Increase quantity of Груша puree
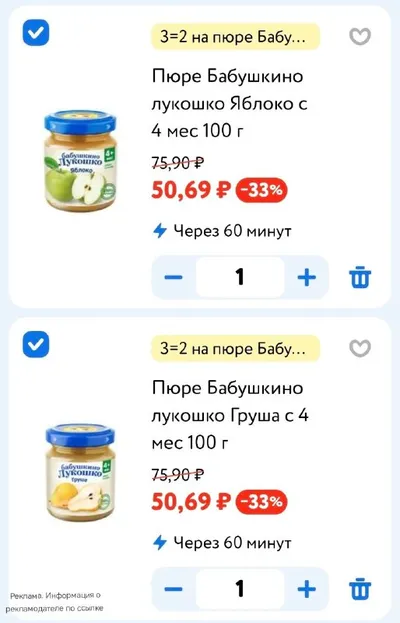The image size is (400, 623). [x=307, y=588]
